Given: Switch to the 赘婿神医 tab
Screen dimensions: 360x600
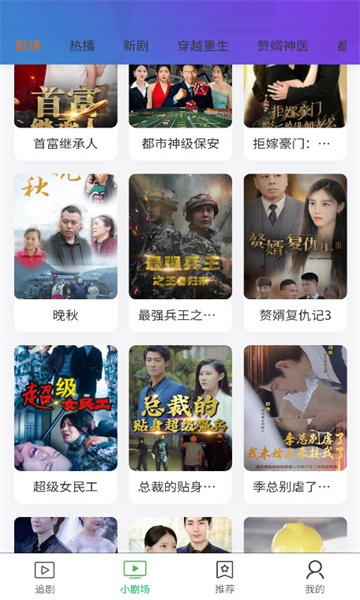Looking at the screenshot, I should 283,46.
